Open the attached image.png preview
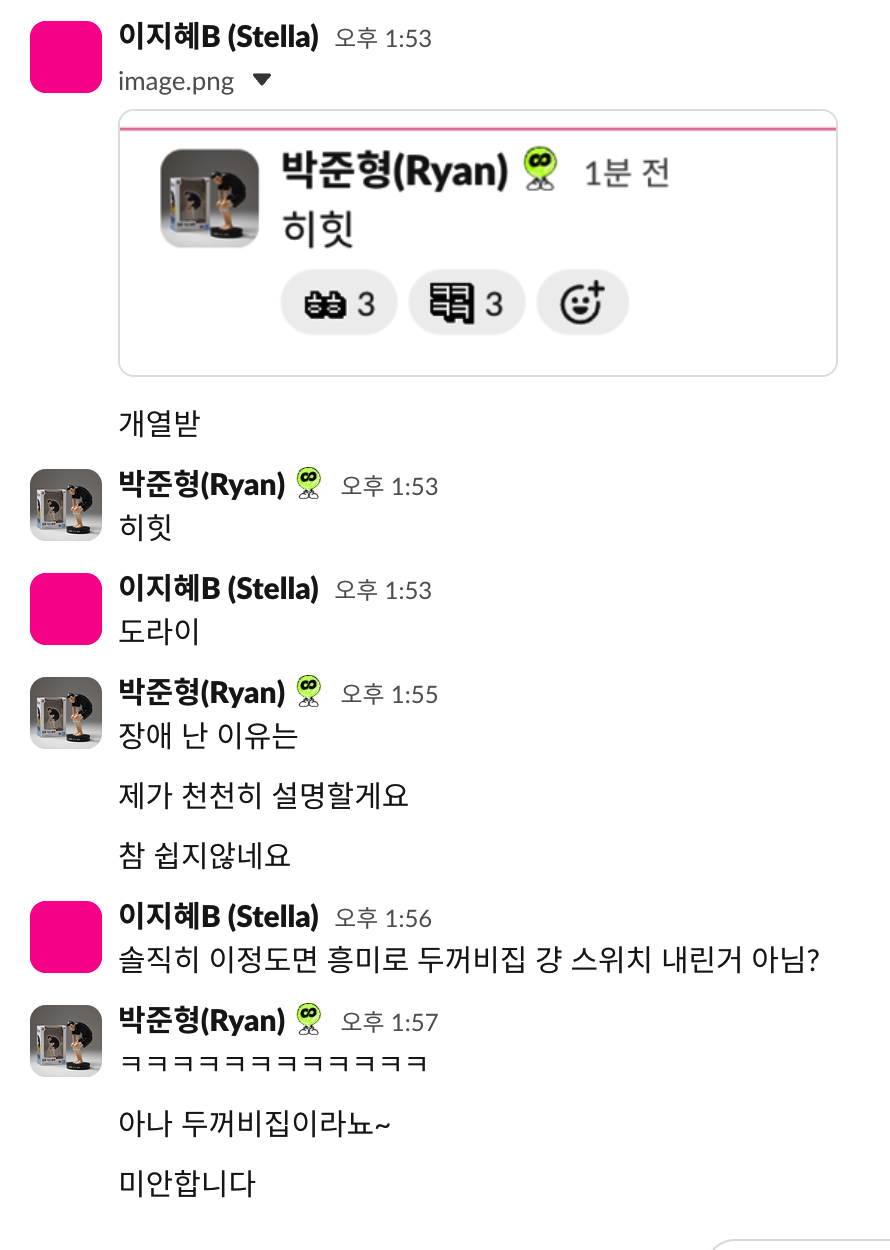Screen dimensions: 890x1250 477,243
